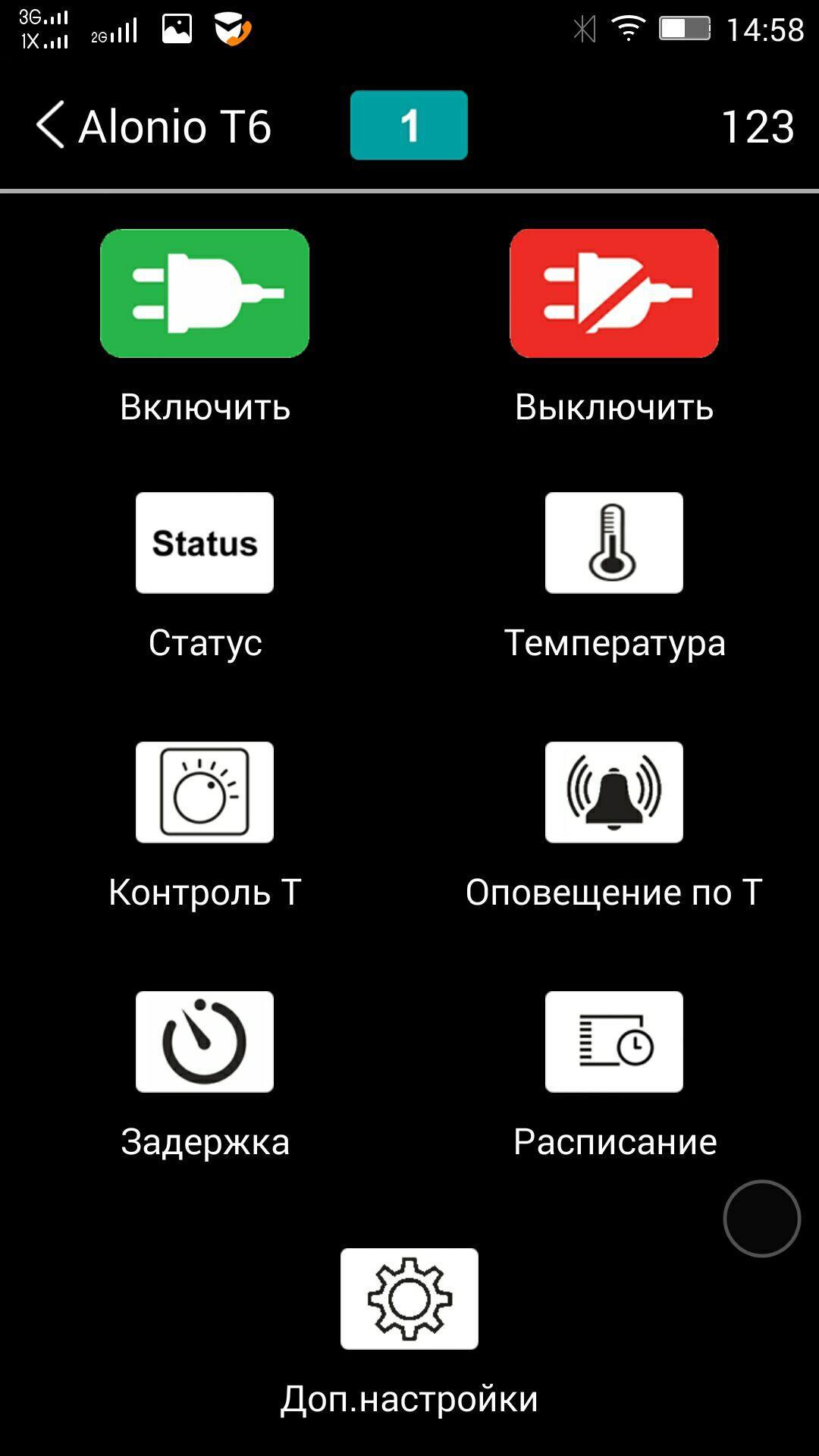Tap the green Включить power-on button
The height and width of the screenshot is (1456, 819).
click(205, 293)
